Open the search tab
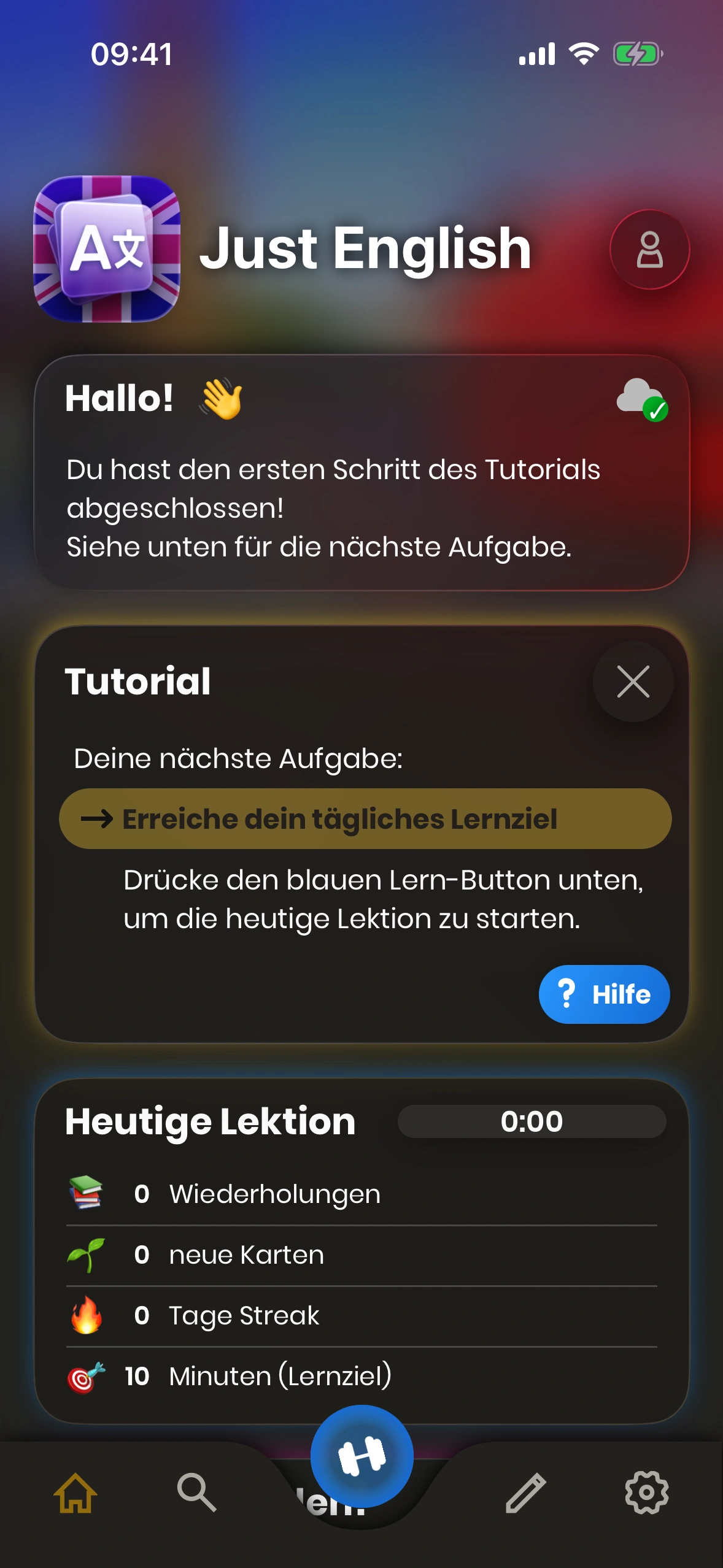The image size is (723, 1568). (196, 1493)
